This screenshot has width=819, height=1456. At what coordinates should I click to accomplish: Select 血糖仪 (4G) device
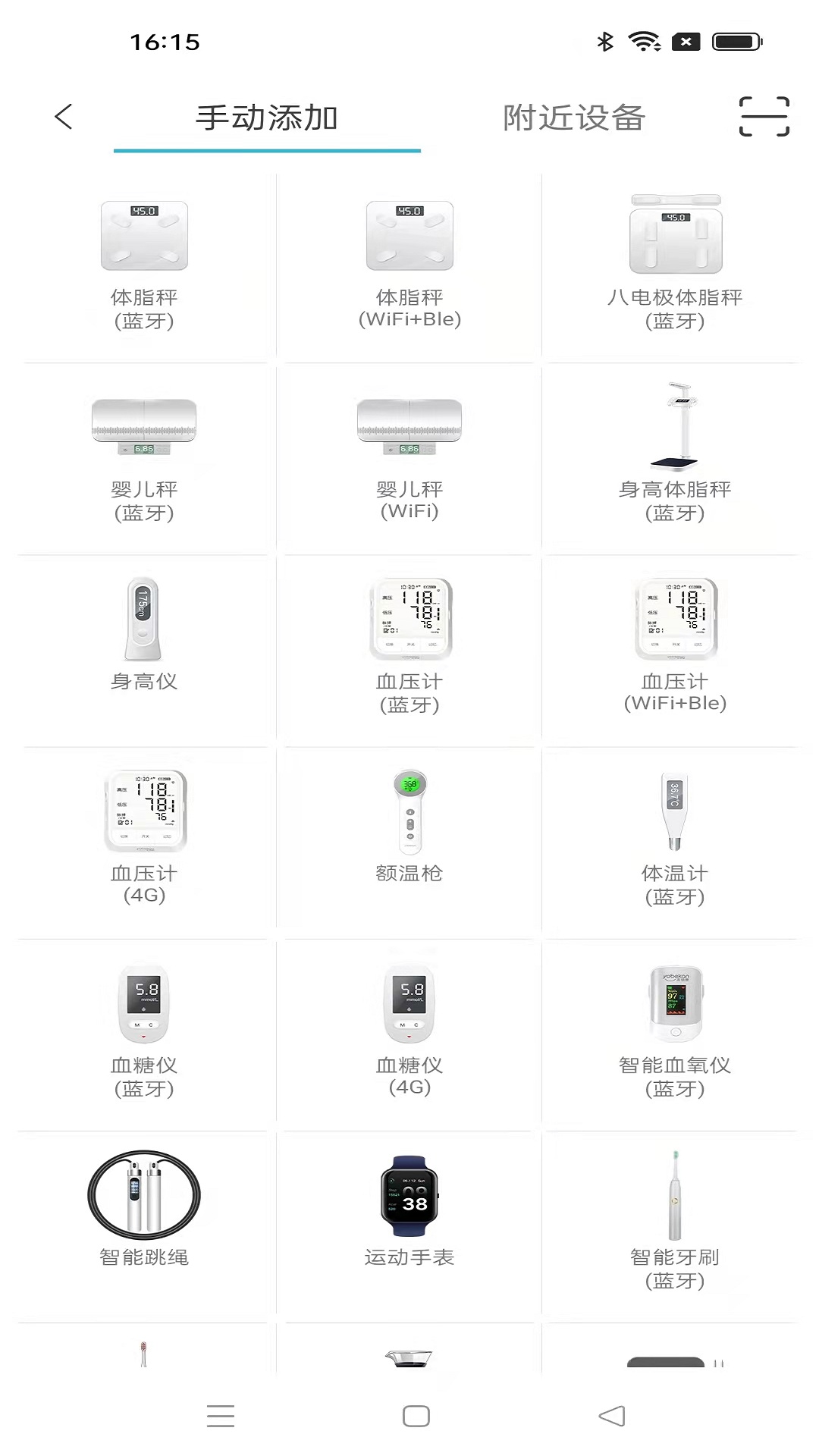click(409, 1031)
